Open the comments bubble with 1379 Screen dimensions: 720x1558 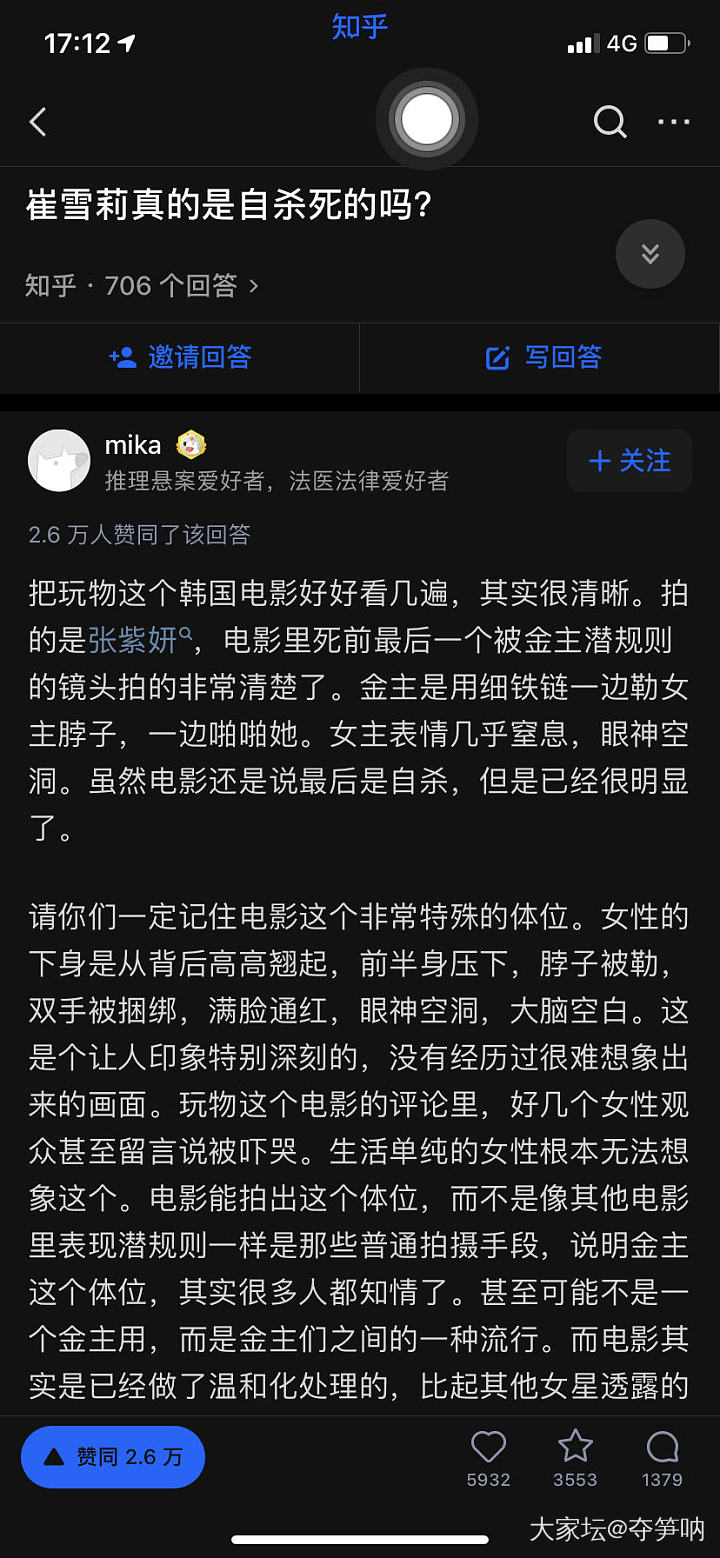(x=662, y=1448)
